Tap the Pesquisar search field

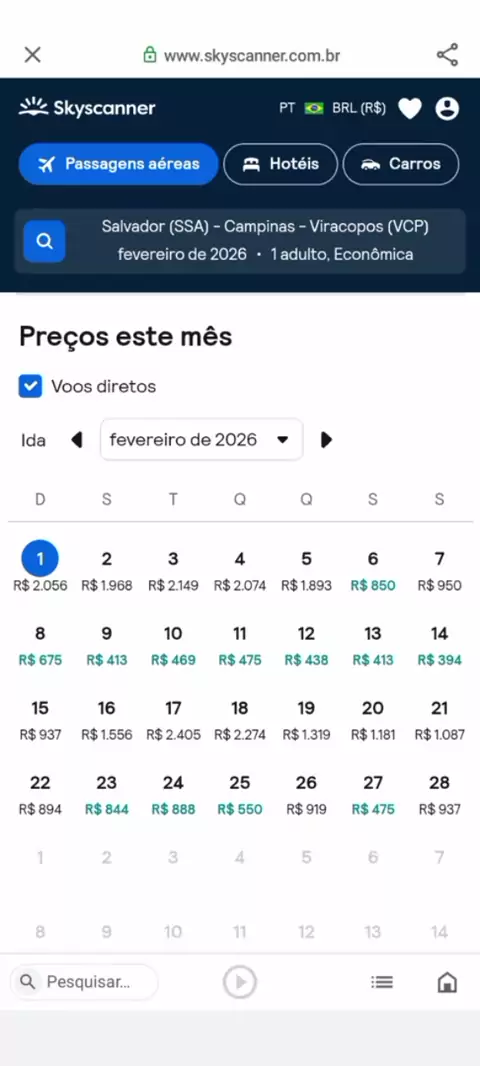(84, 982)
